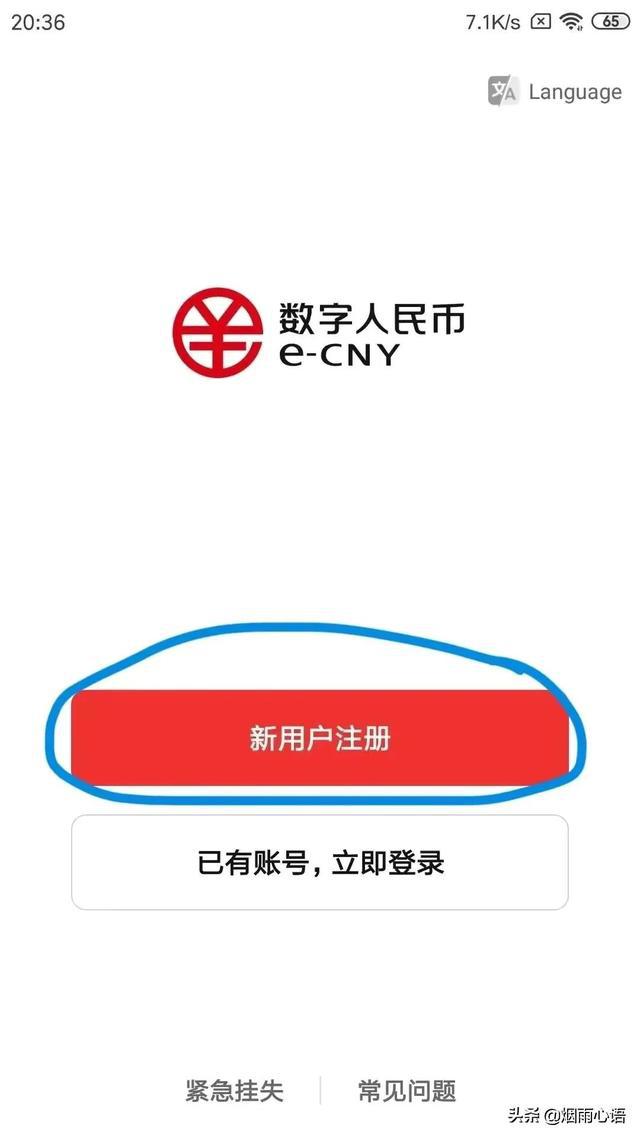
Task: Open 紧急挂失 emergency loss report
Action: coord(234,1090)
